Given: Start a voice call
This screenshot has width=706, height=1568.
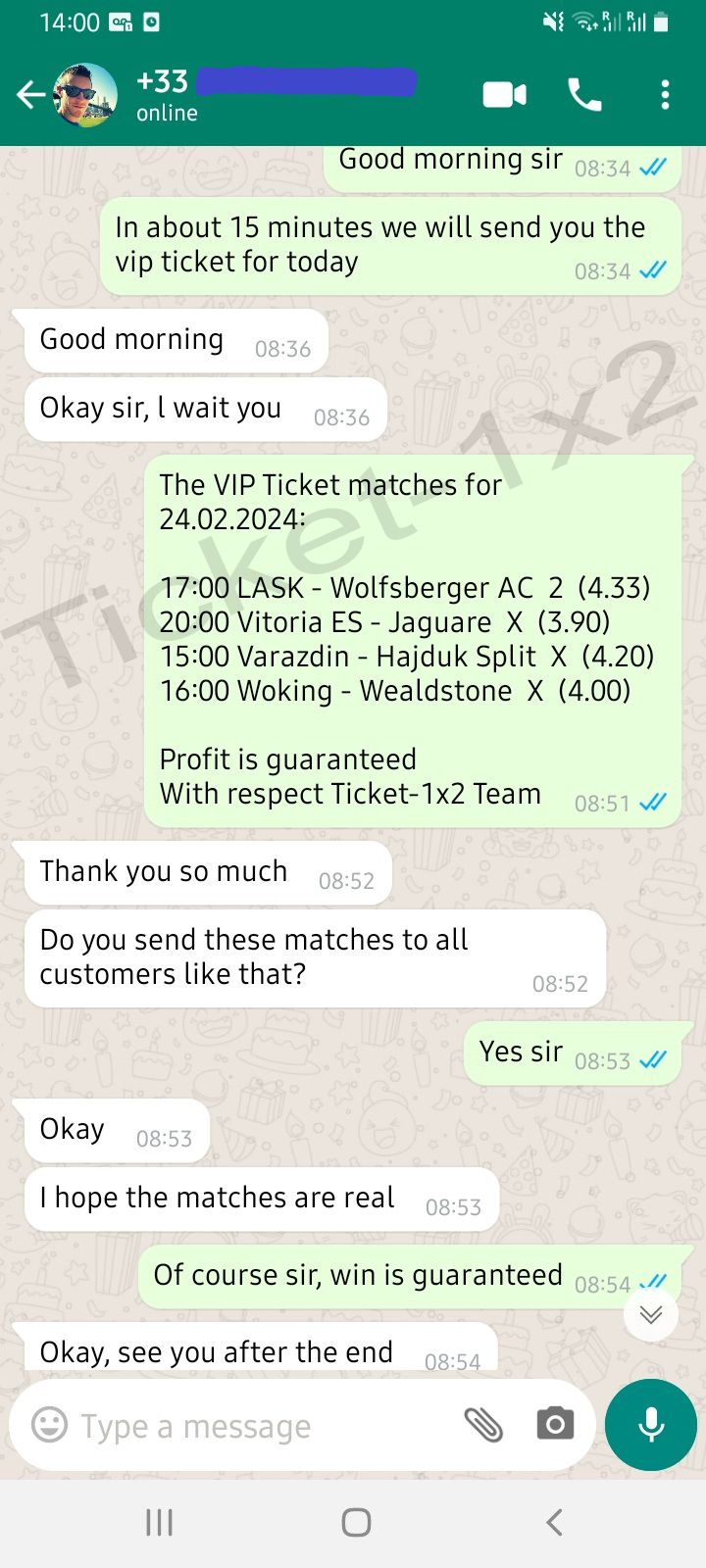Looking at the screenshot, I should (584, 95).
